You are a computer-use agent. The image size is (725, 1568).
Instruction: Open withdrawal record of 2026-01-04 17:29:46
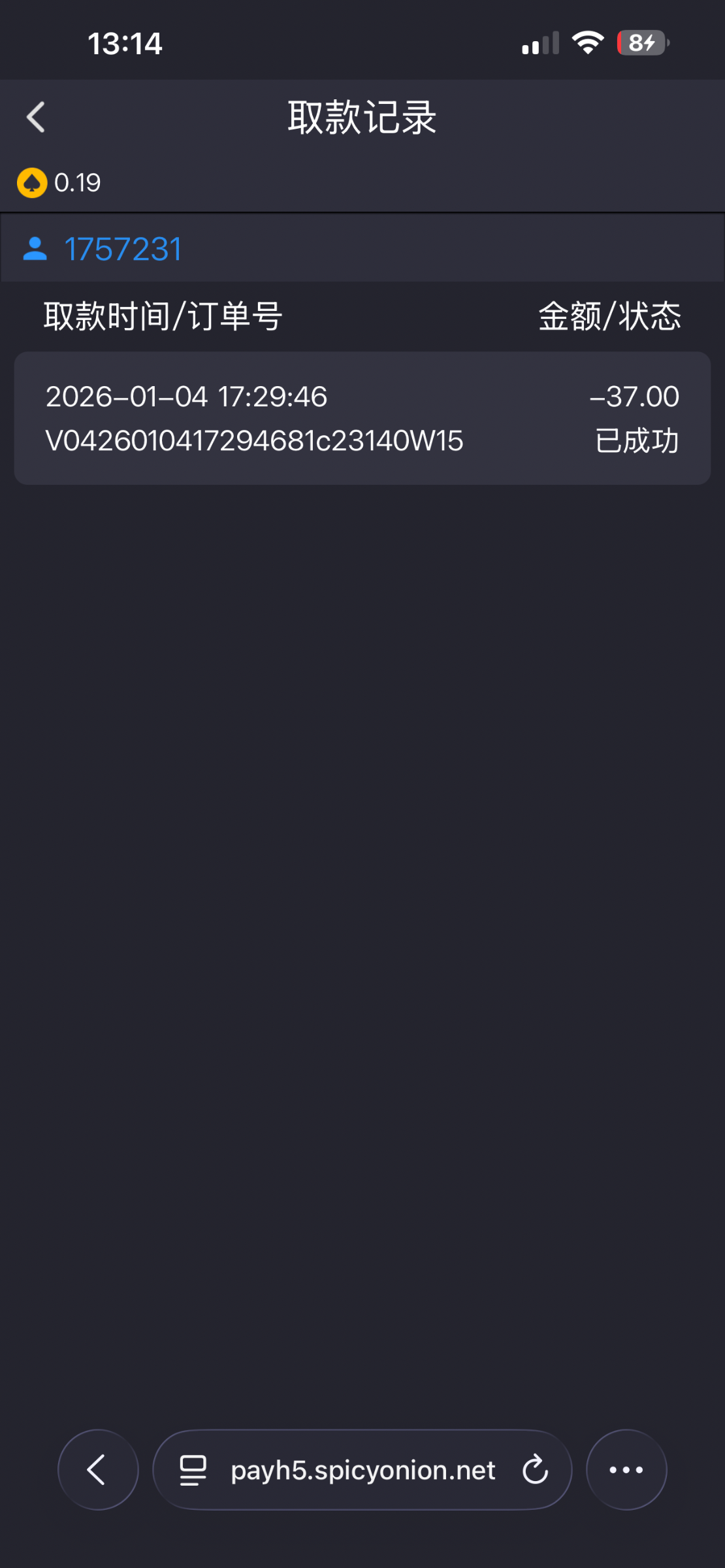click(362, 418)
